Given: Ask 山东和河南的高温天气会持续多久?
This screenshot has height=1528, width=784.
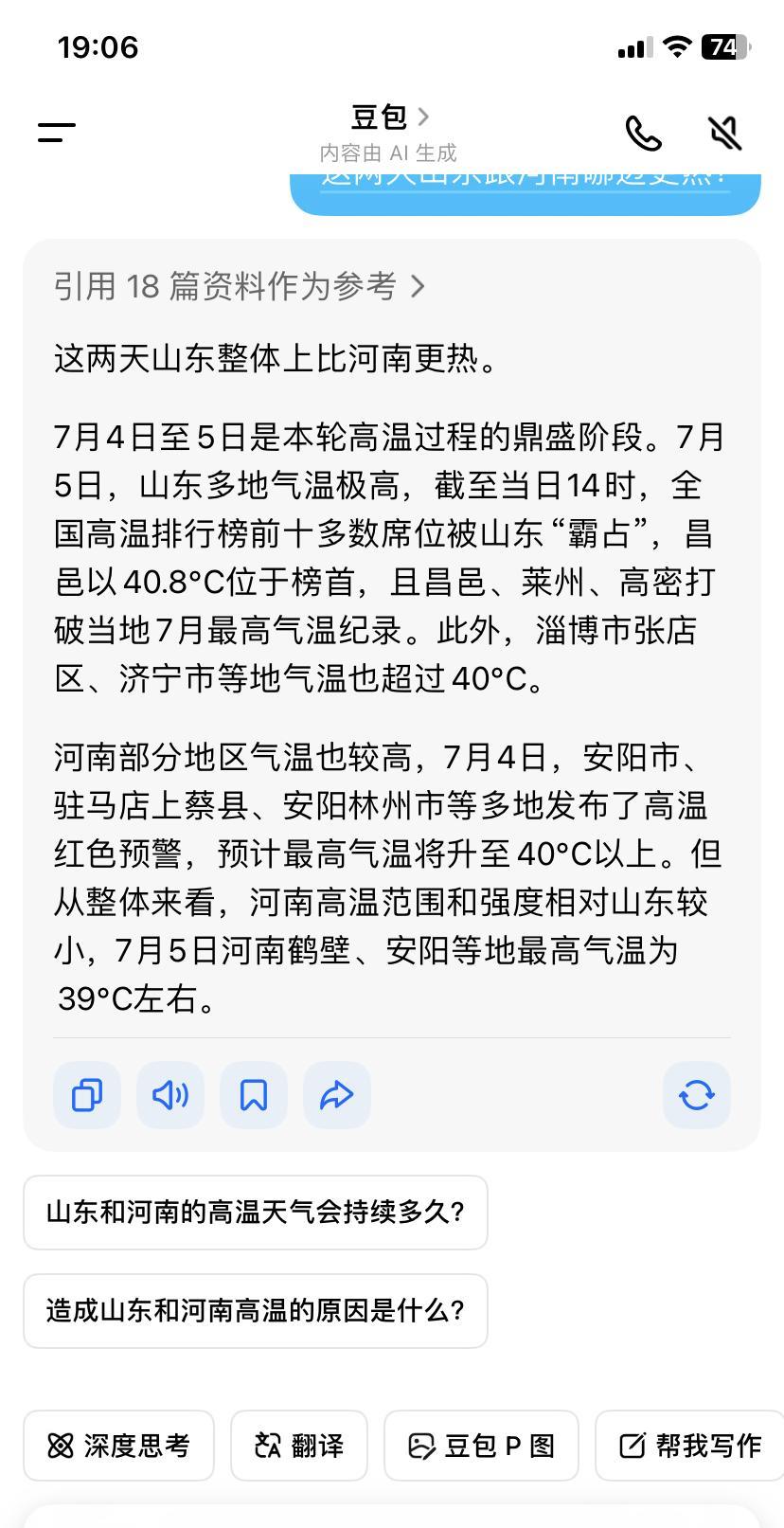Looking at the screenshot, I should pyautogui.click(x=256, y=1213).
